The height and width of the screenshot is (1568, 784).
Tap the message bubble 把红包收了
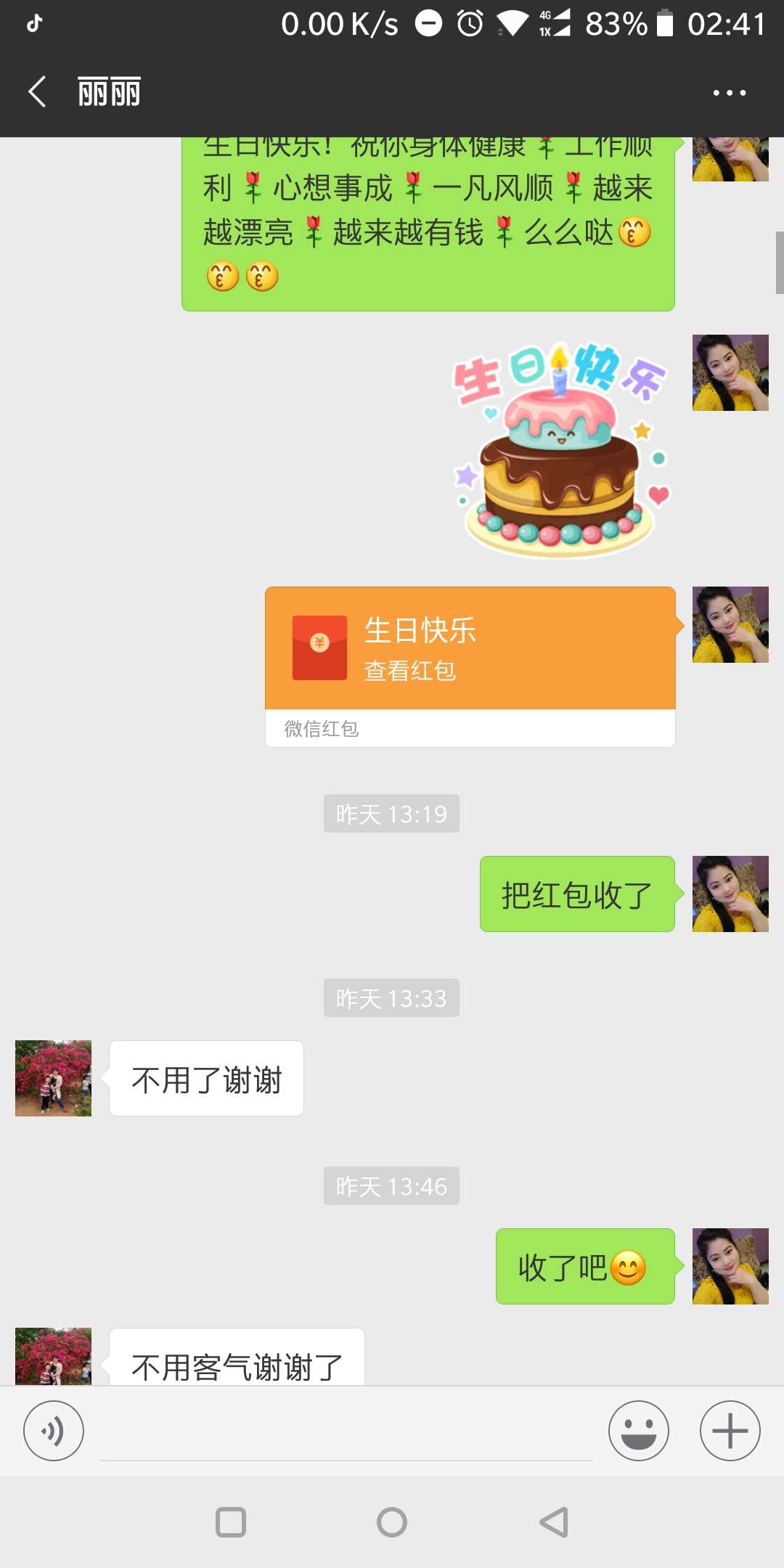[576, 894]
